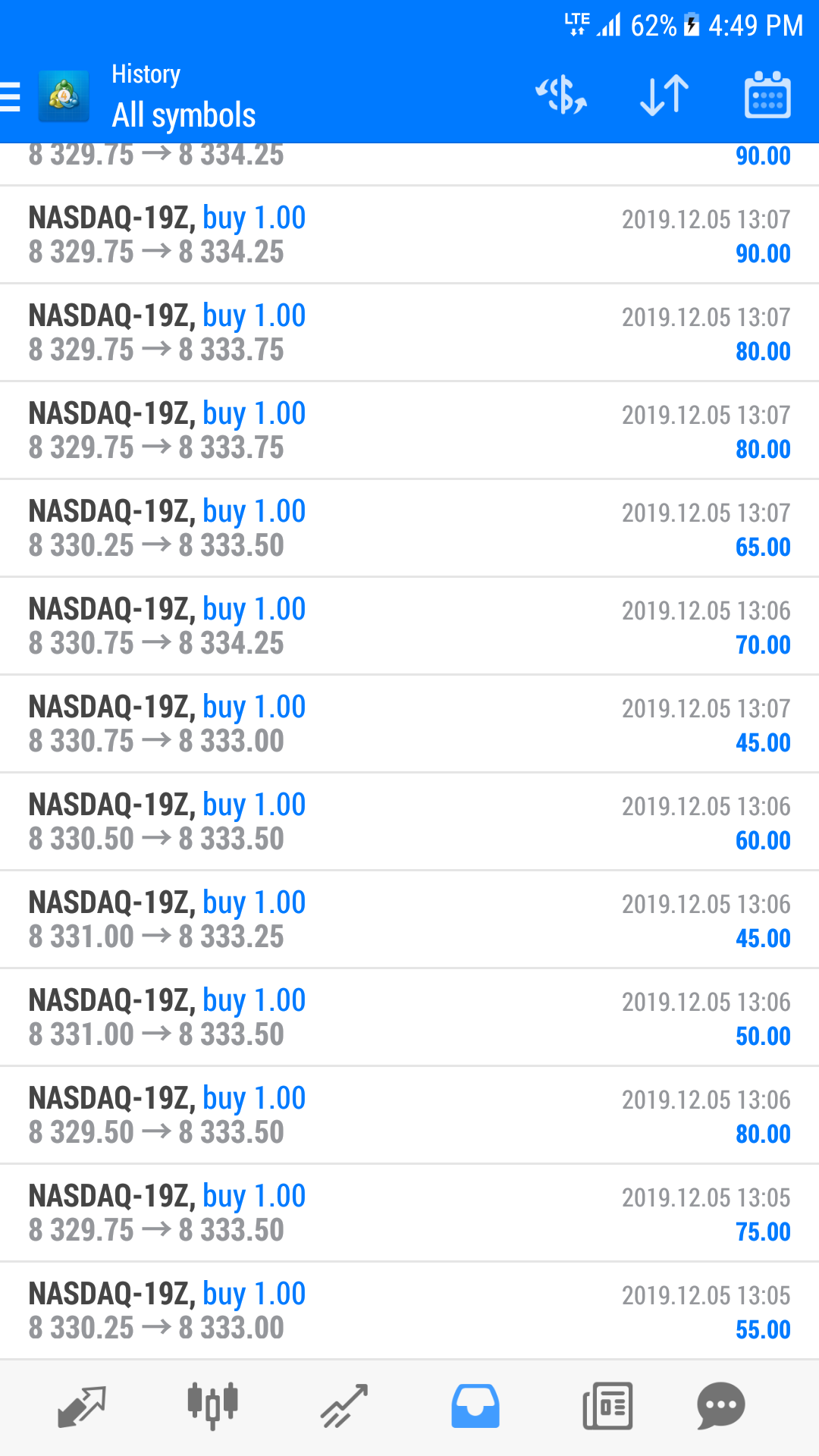819x1456 pixels.
Task: Open the hamburger drawer menu
Action: (11, 96)
